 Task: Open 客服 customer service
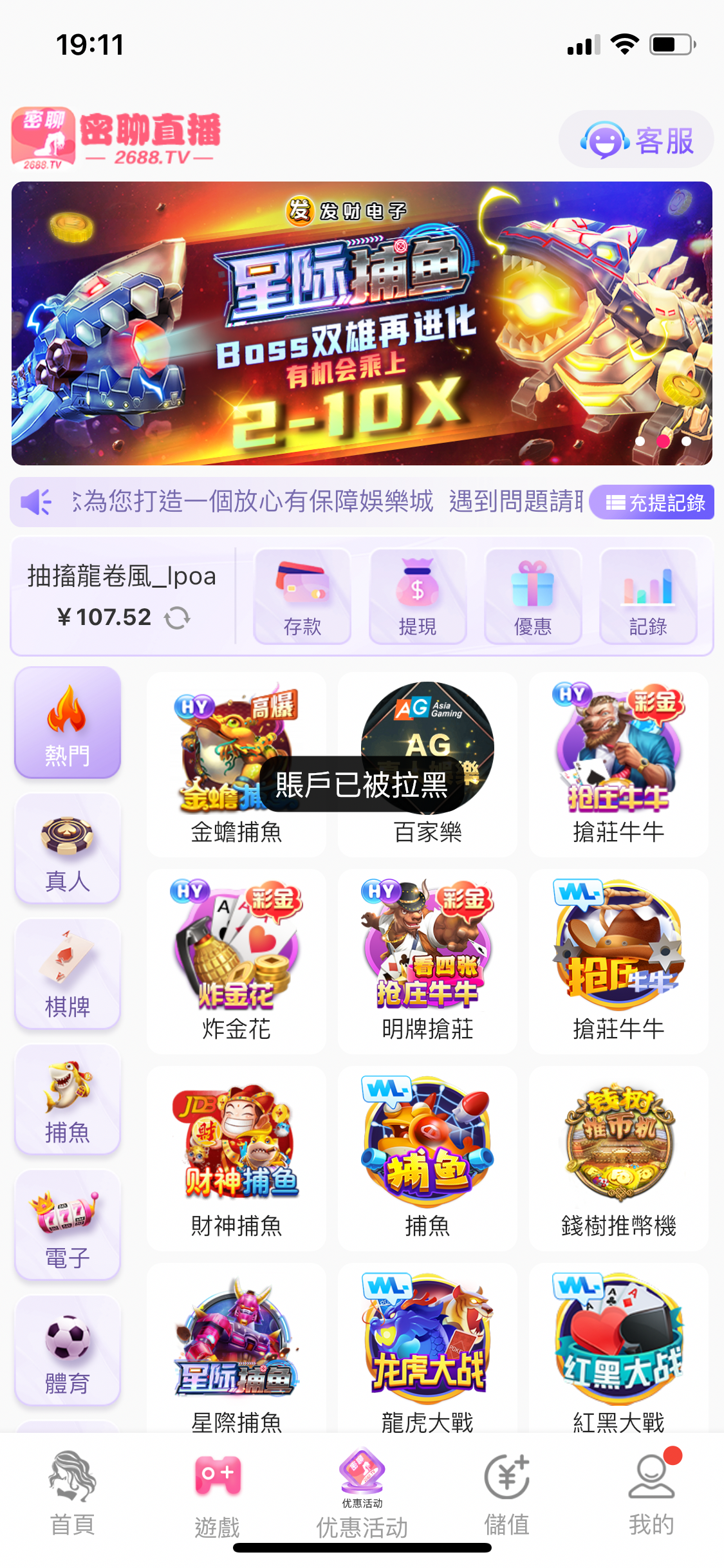click(x=636, y=140)
